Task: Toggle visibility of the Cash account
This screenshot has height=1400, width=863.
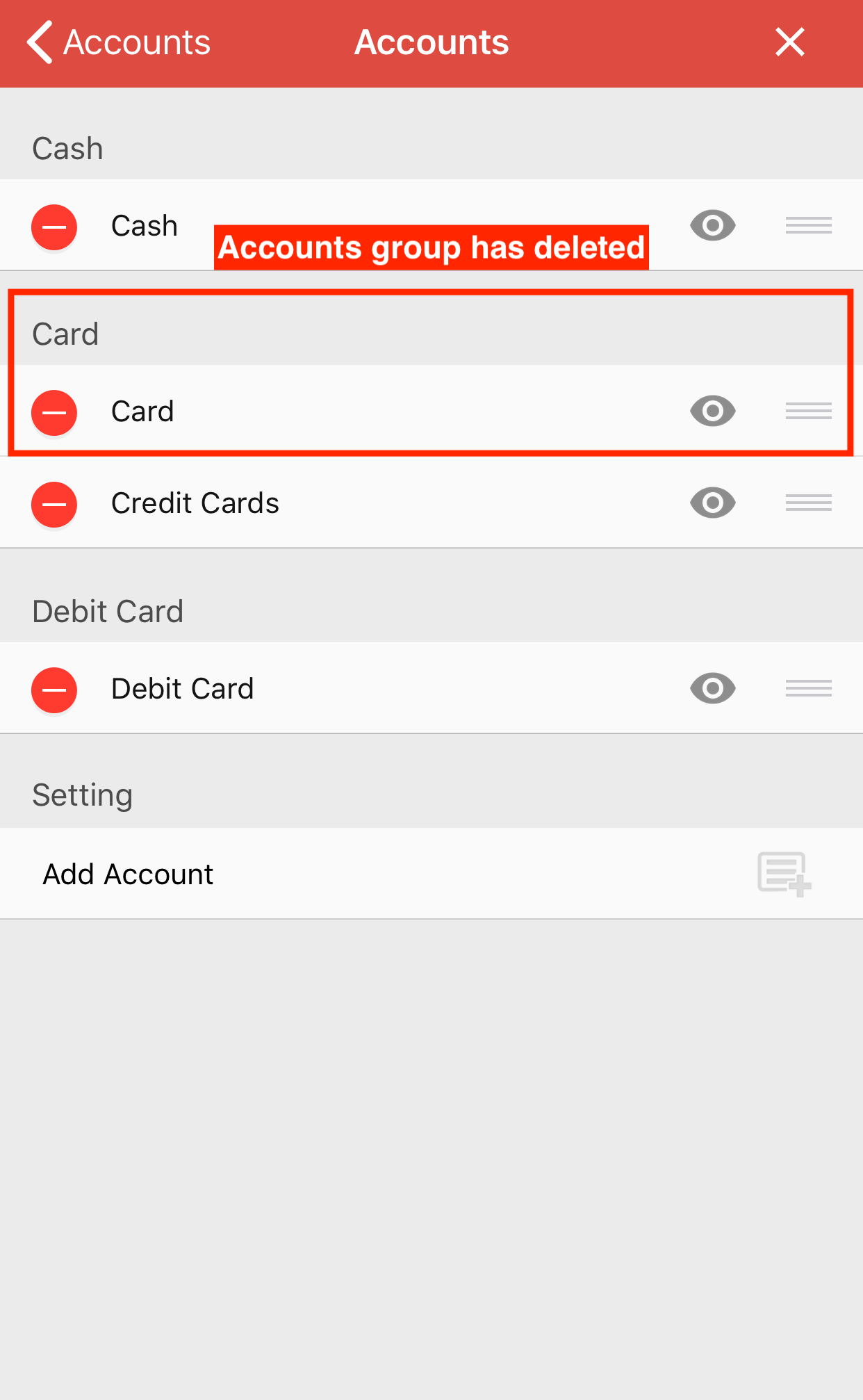Action: [713, 225]
